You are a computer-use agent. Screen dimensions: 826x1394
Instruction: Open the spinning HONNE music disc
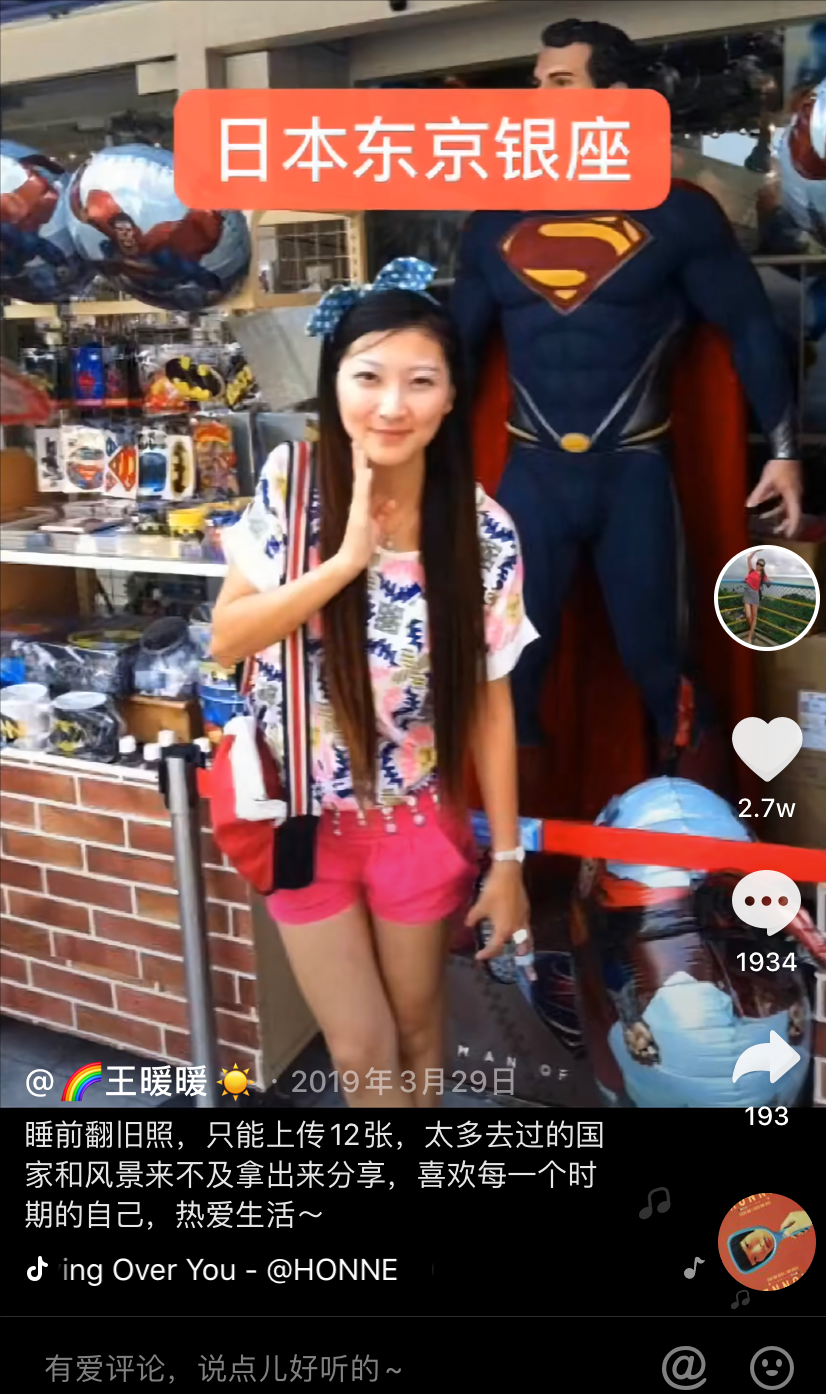(x=767, y=1241)
